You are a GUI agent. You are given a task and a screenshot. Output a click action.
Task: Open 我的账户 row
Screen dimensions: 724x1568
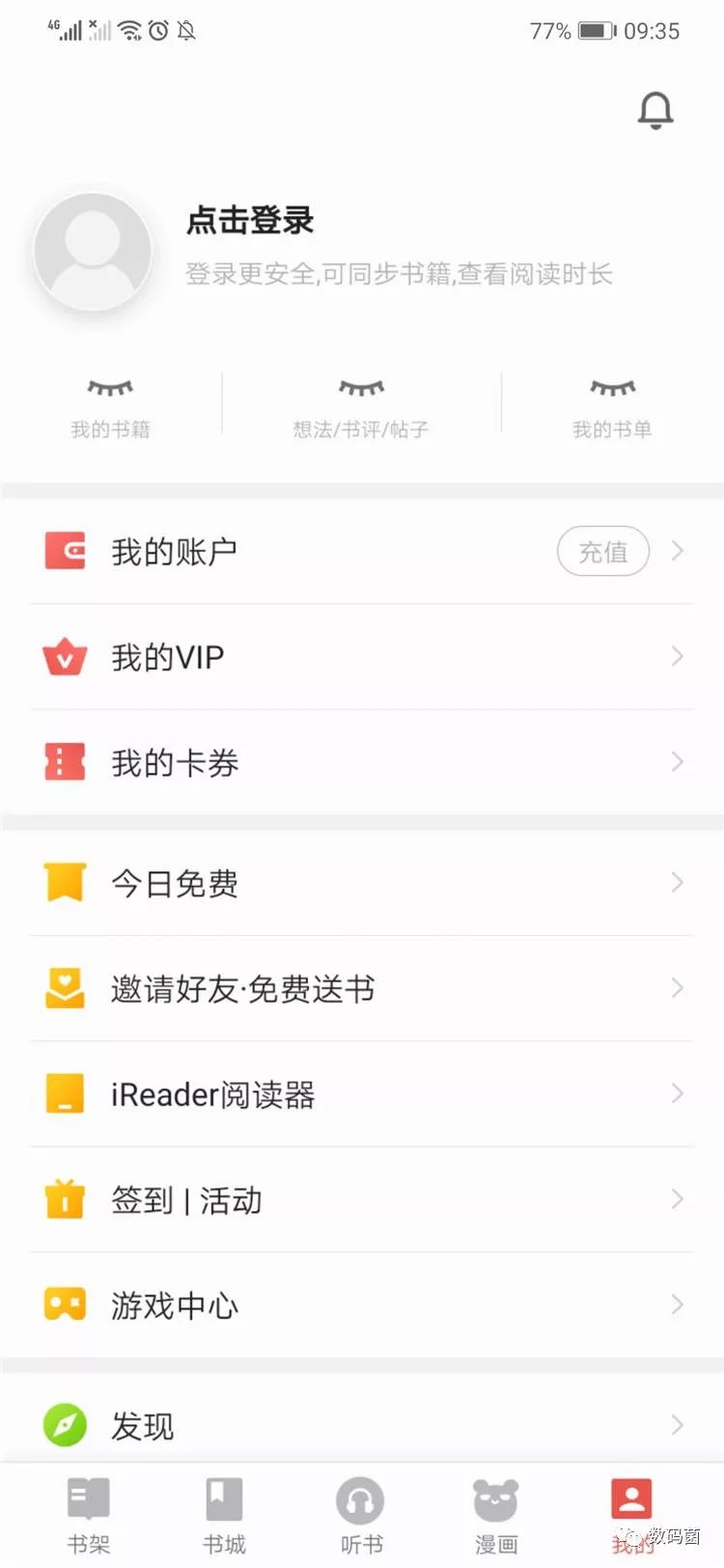tap(290, 552)
